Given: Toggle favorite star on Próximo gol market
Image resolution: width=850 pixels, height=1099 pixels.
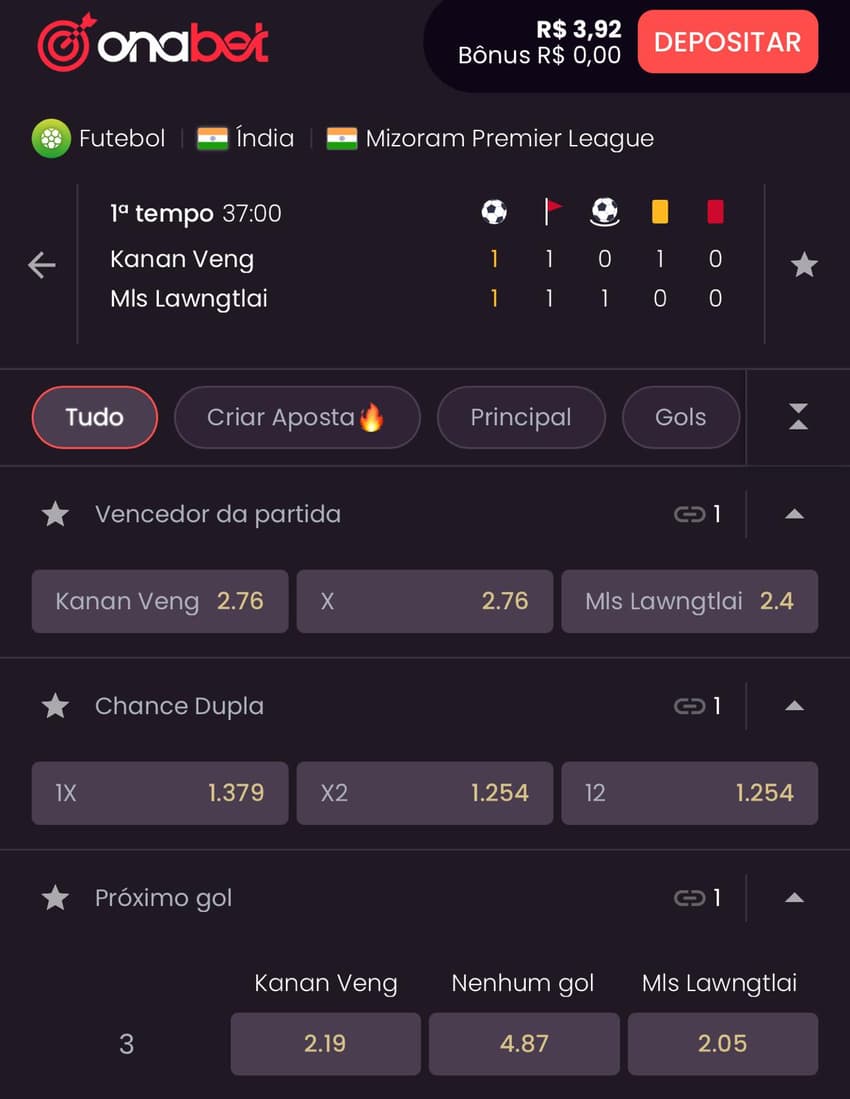Looking at the screenshot, I should click(55, 898).
